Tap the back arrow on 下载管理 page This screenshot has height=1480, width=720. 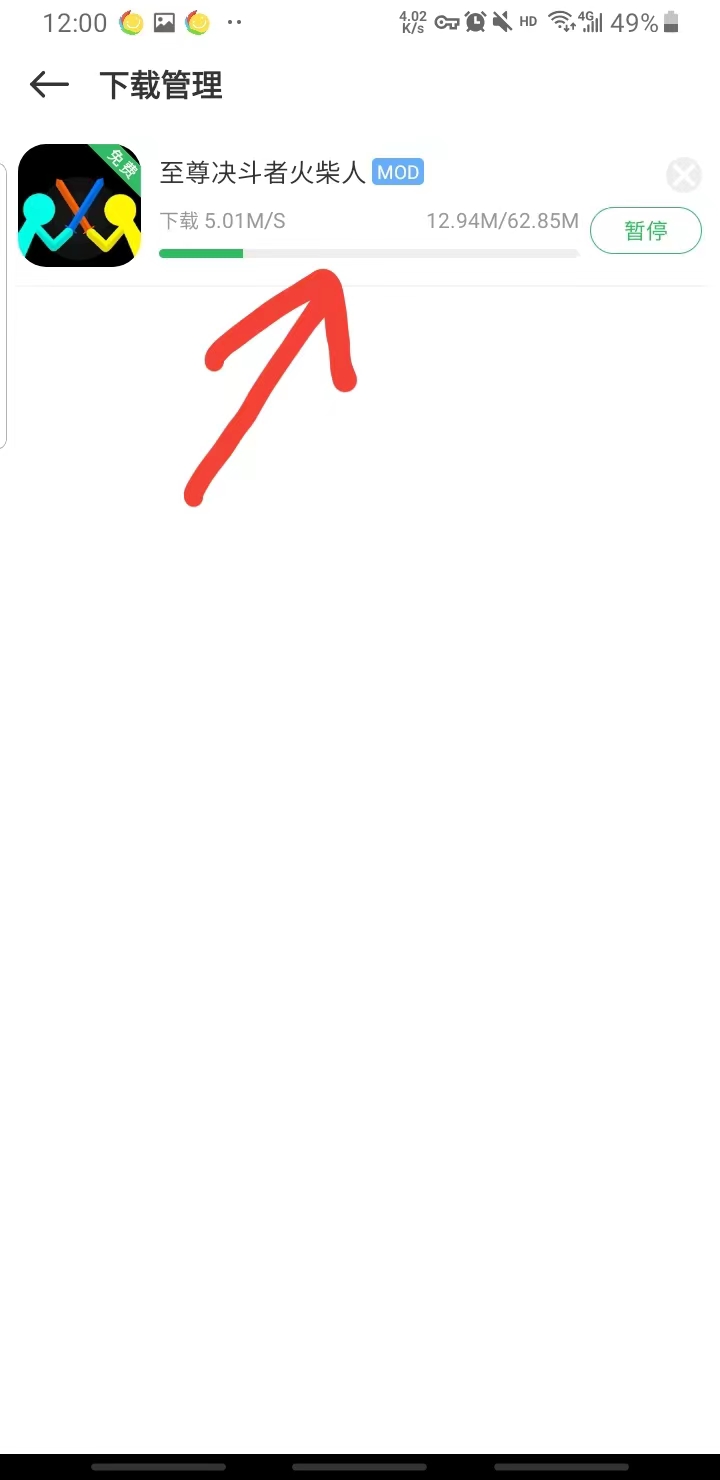coord(47,85)
